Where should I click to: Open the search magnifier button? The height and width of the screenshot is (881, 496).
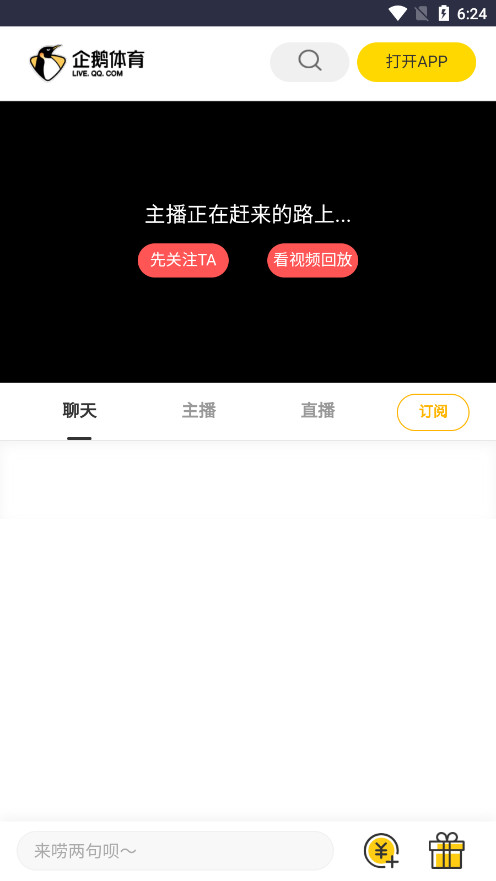coord(310,62)
